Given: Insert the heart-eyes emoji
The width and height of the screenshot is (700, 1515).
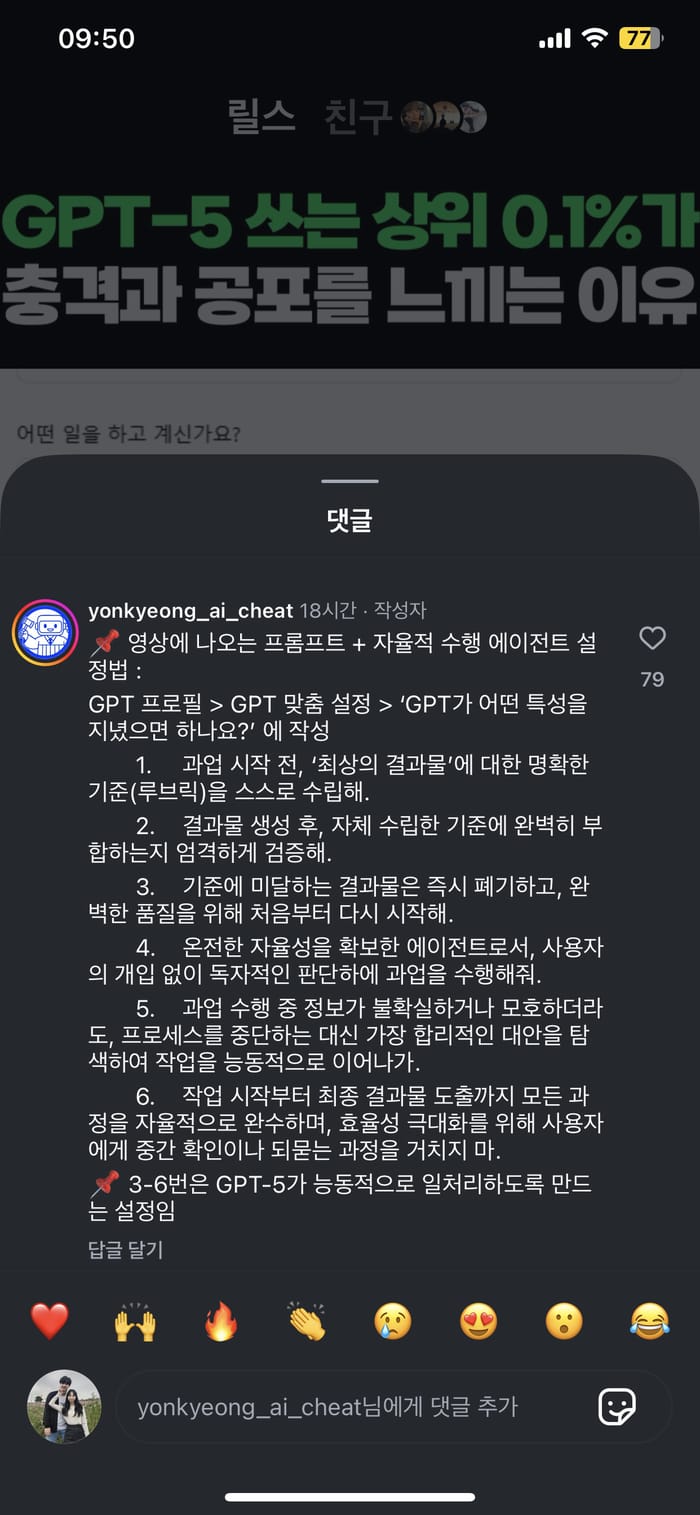Looking at the screenshot, I should pos(478,1321).
